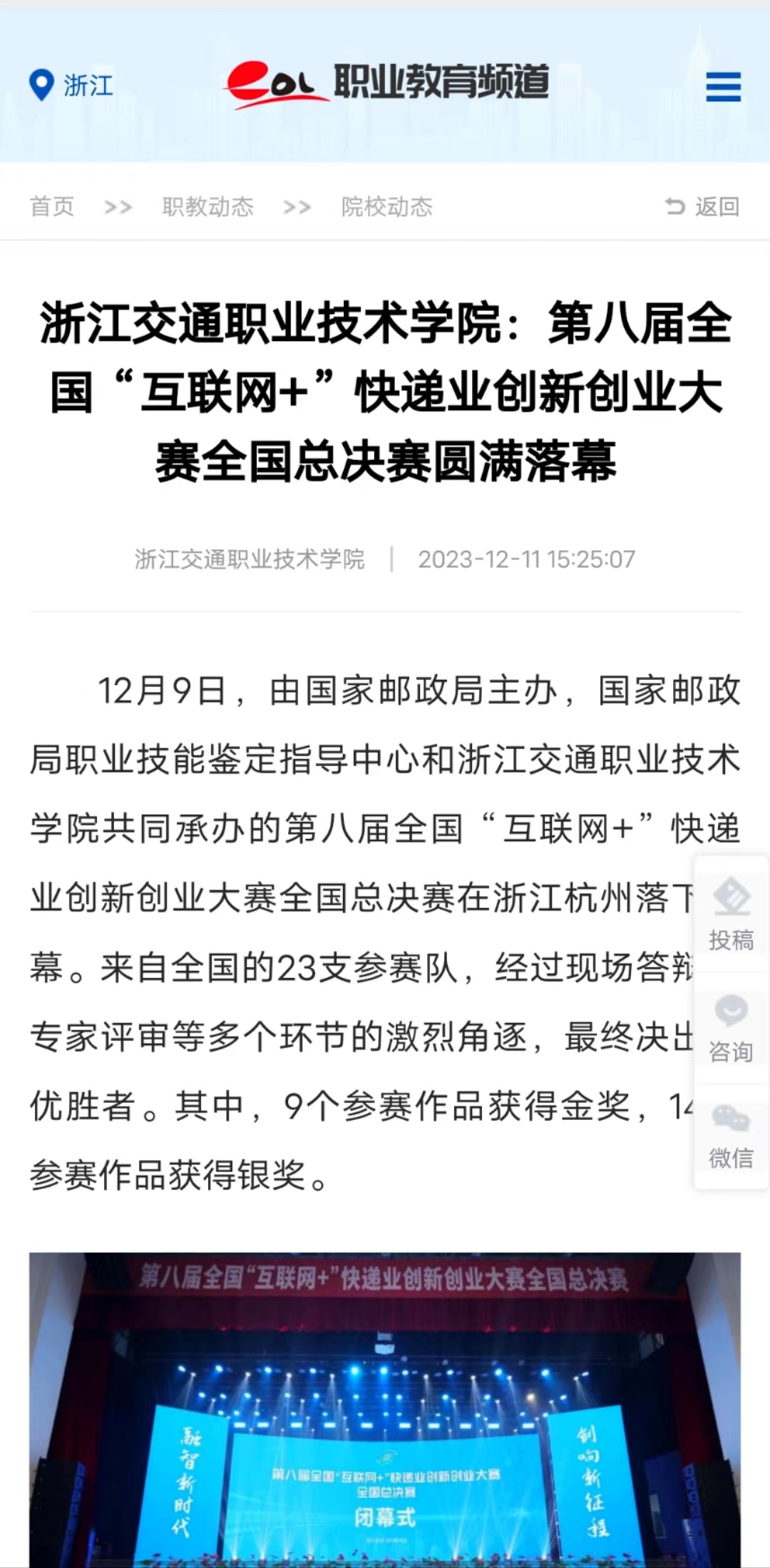
Task: Change the 浙江 location selector
Action: point(71,86)
